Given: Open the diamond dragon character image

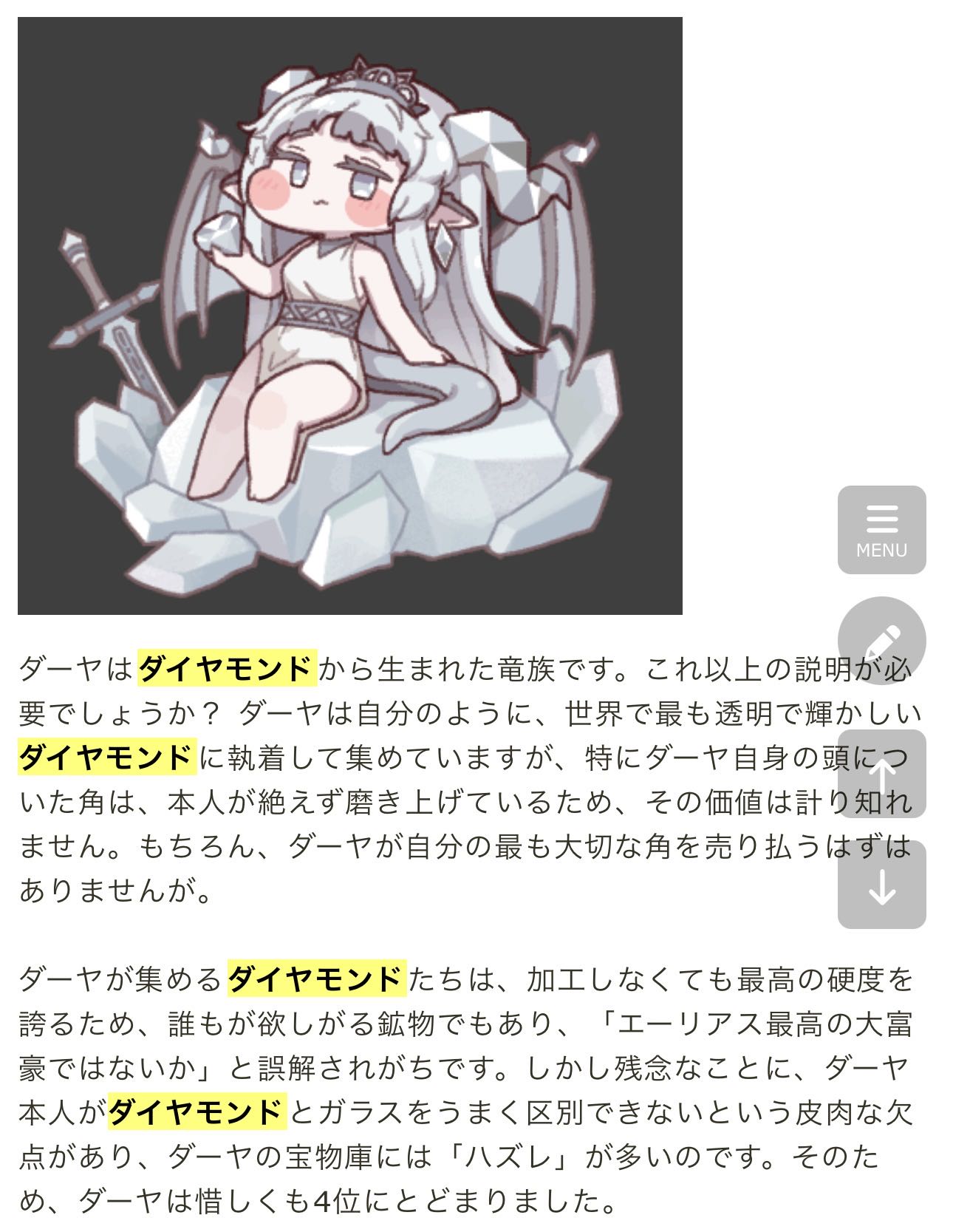Looking at the screenshot, I should [x=350, y=316].
